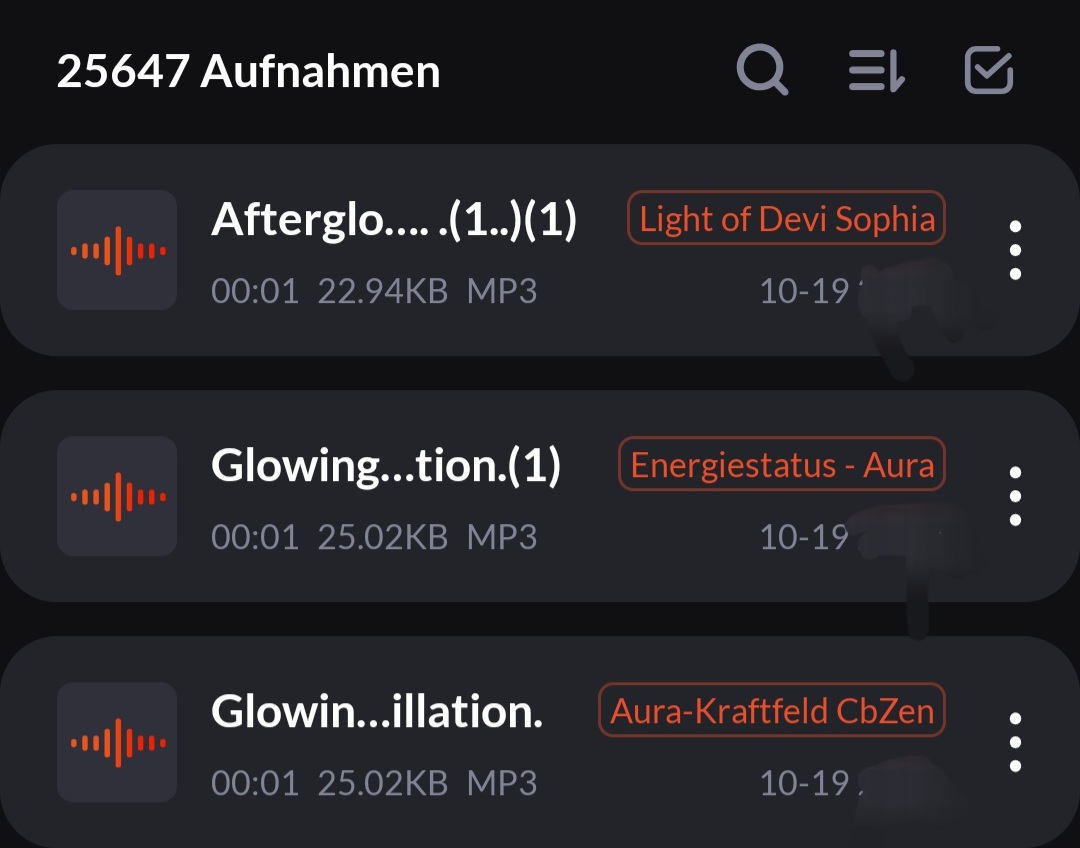Image resolution: width=1080 pixels, height=848 pixels.
Task: Select the Energiestatus - Aura tag
Action: 781,464
